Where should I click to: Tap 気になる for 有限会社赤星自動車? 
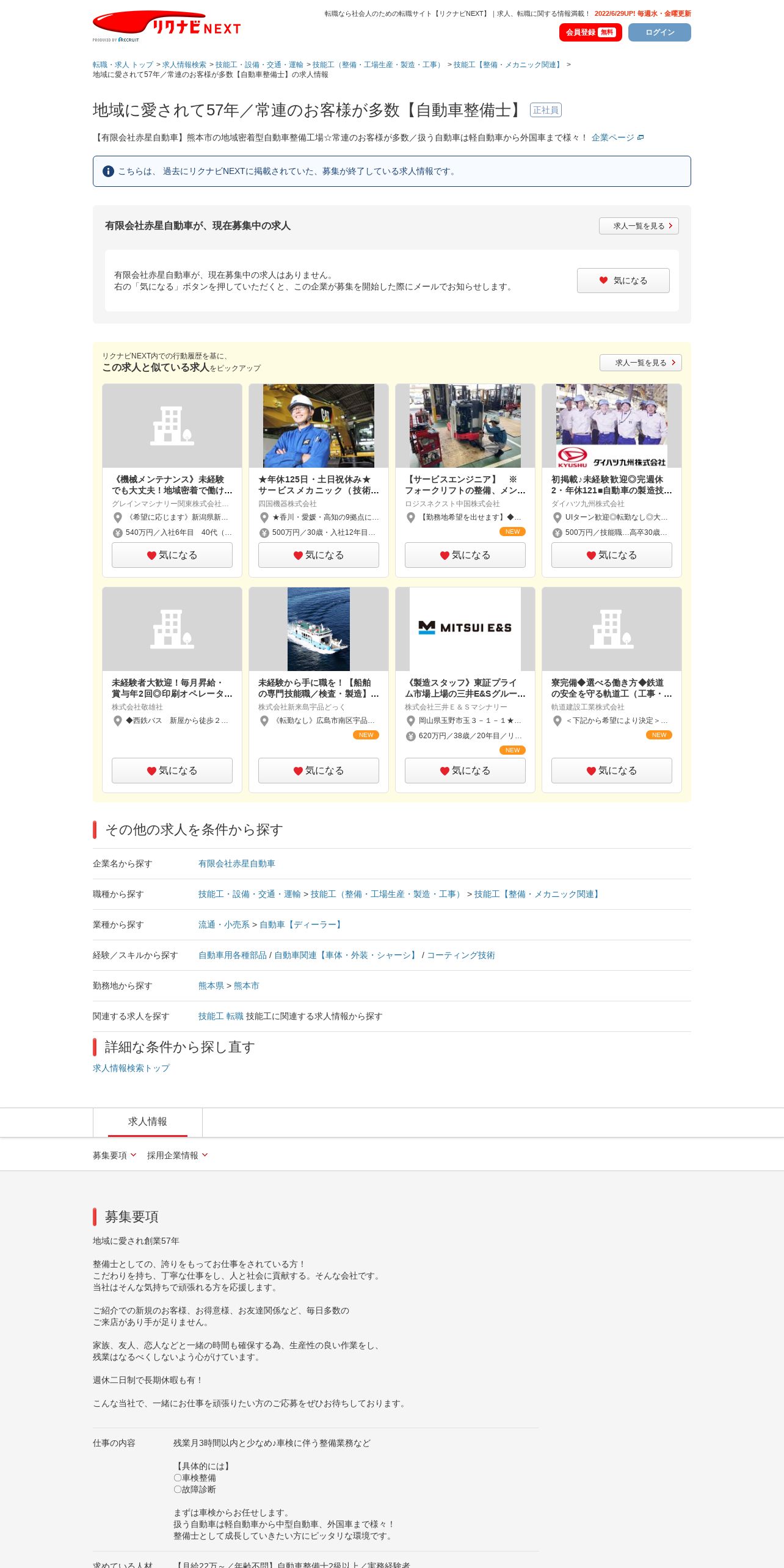pyautogui.click(x=623, y=280)
